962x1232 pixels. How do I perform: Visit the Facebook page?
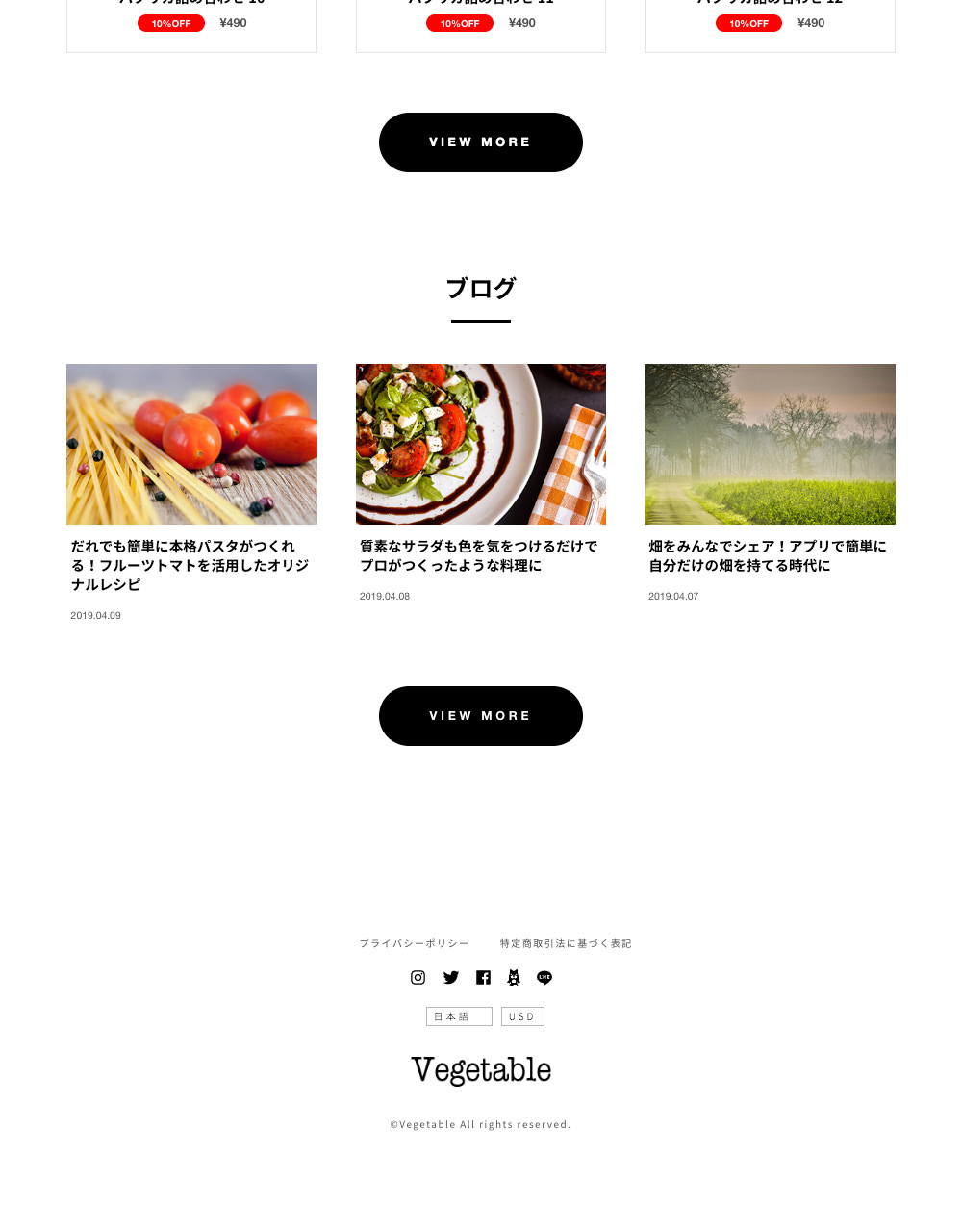483,977
